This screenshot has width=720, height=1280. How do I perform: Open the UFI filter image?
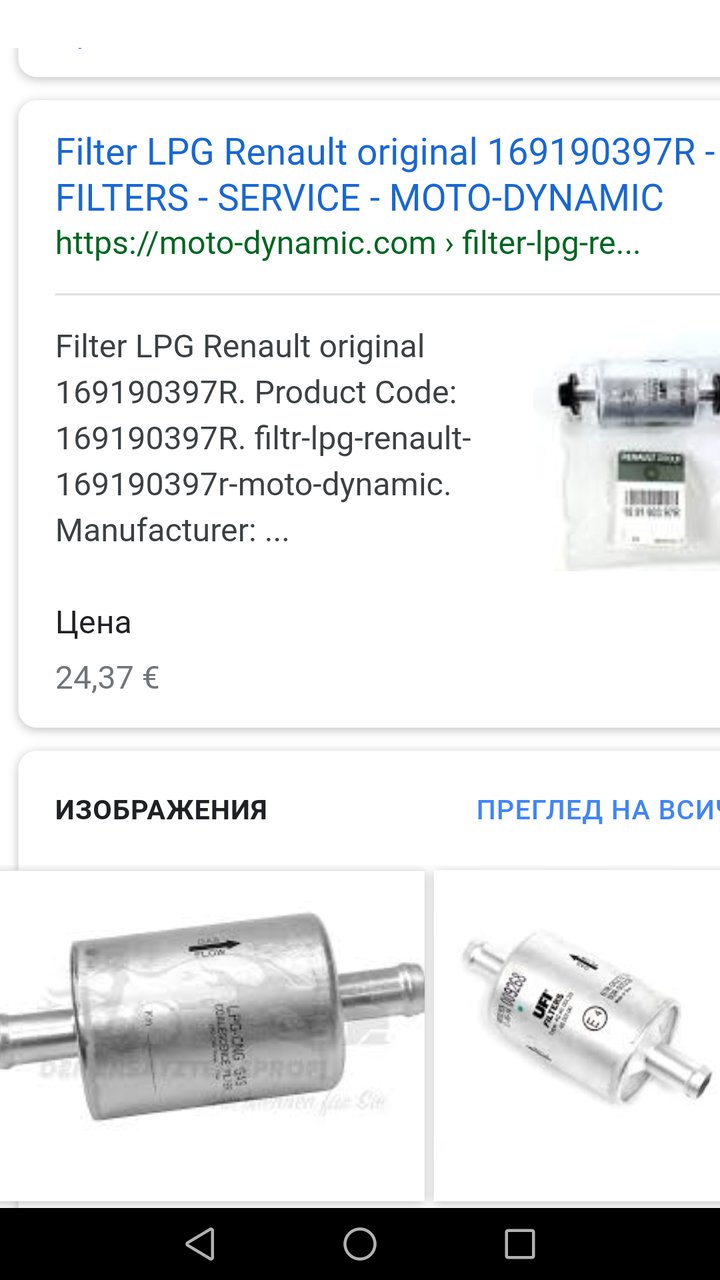coord(577,1036)
